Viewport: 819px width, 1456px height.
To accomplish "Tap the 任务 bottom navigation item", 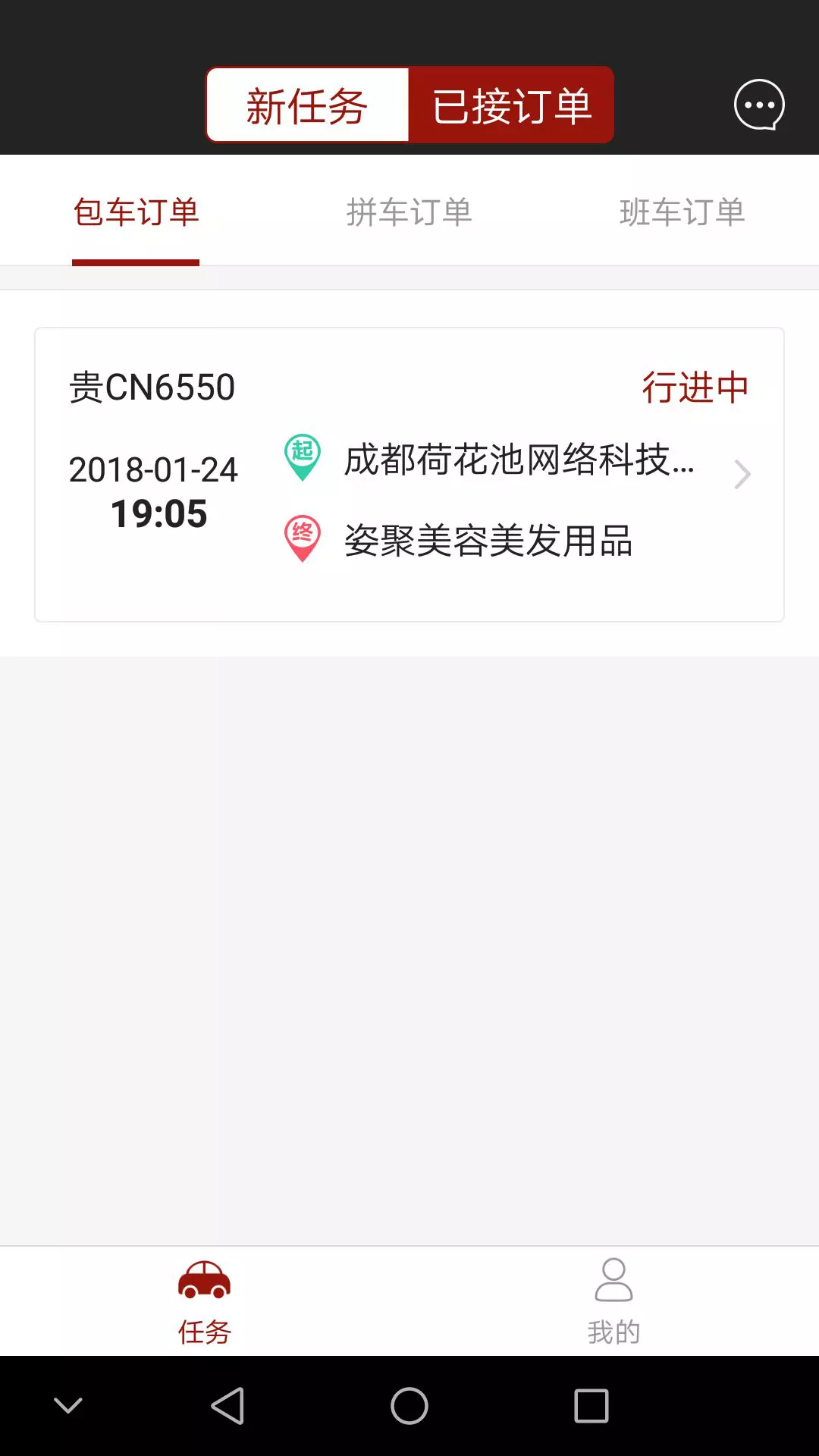I will tap(205, 1301).
